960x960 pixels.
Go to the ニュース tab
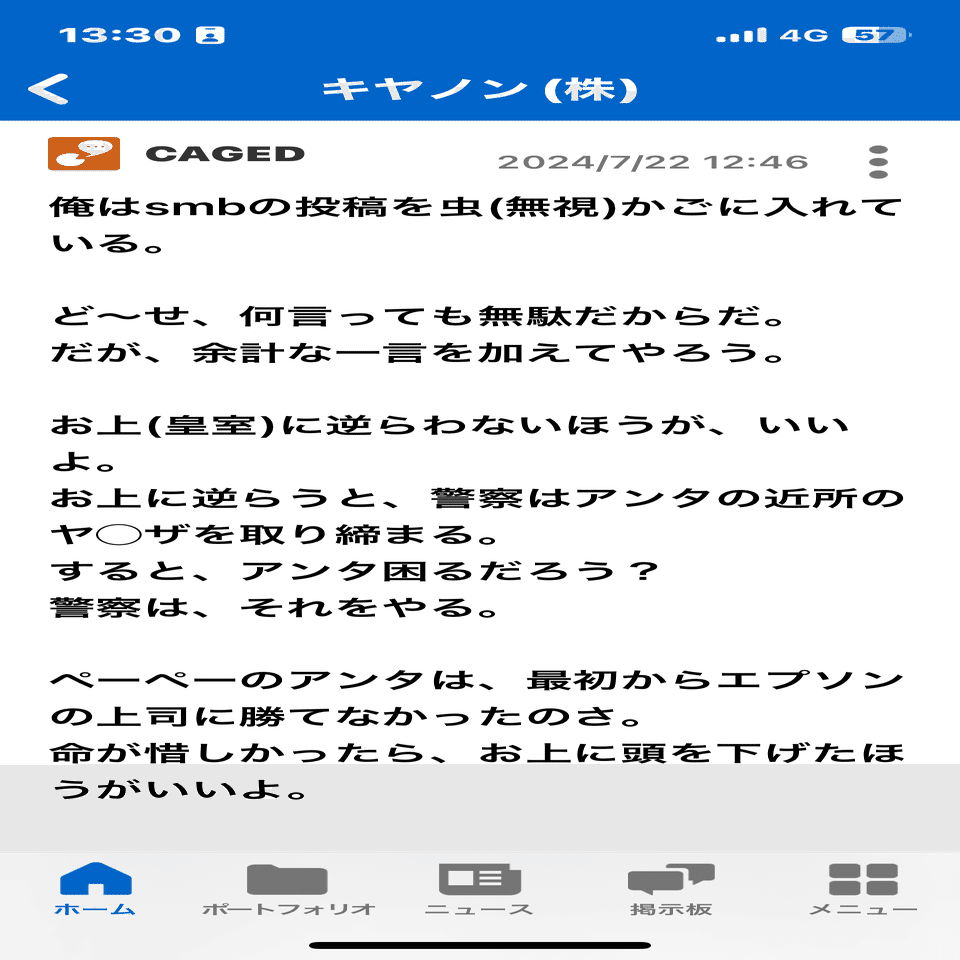click(x=479, y=889)
